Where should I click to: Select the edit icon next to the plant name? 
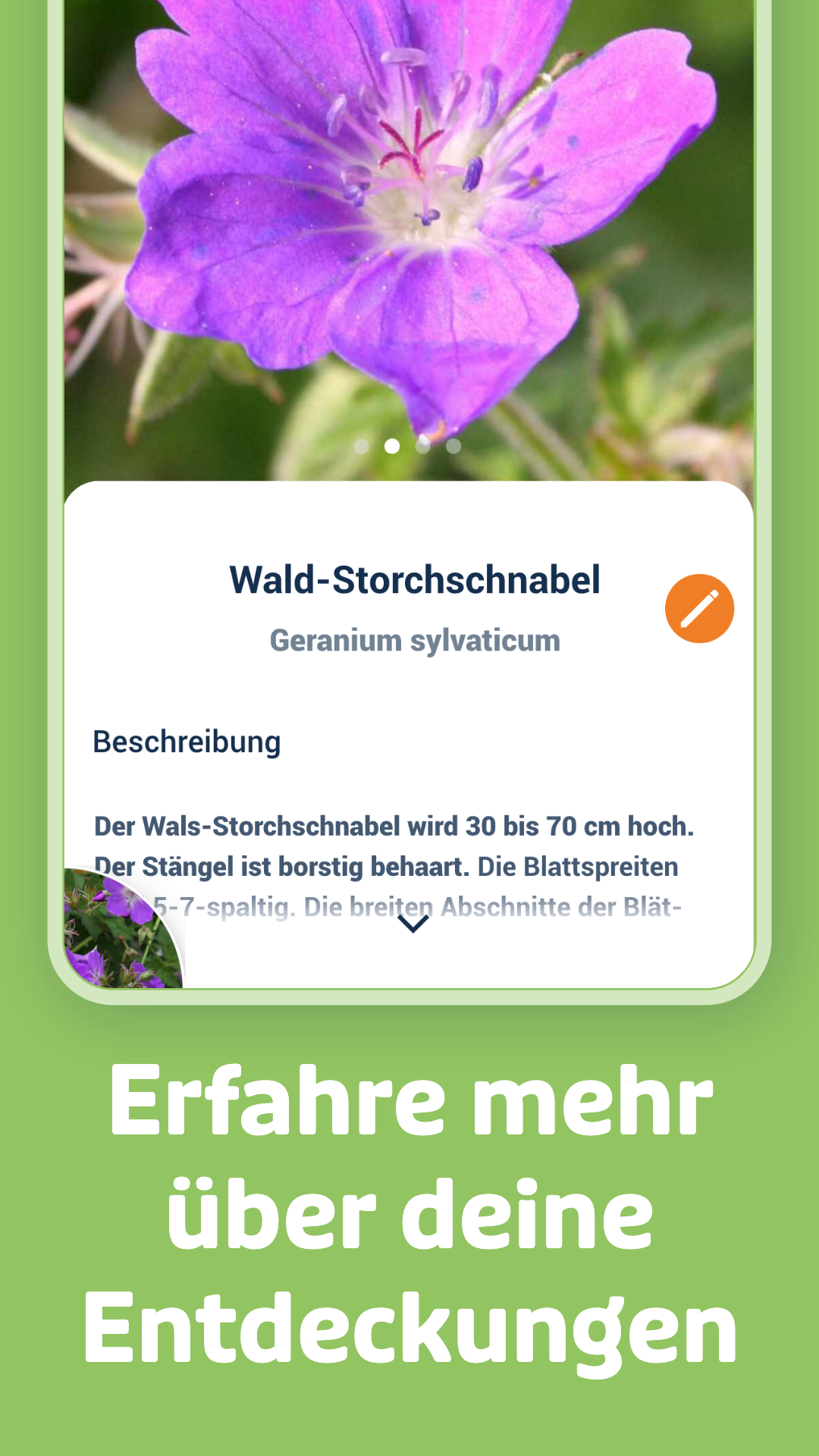pos(698,607)
